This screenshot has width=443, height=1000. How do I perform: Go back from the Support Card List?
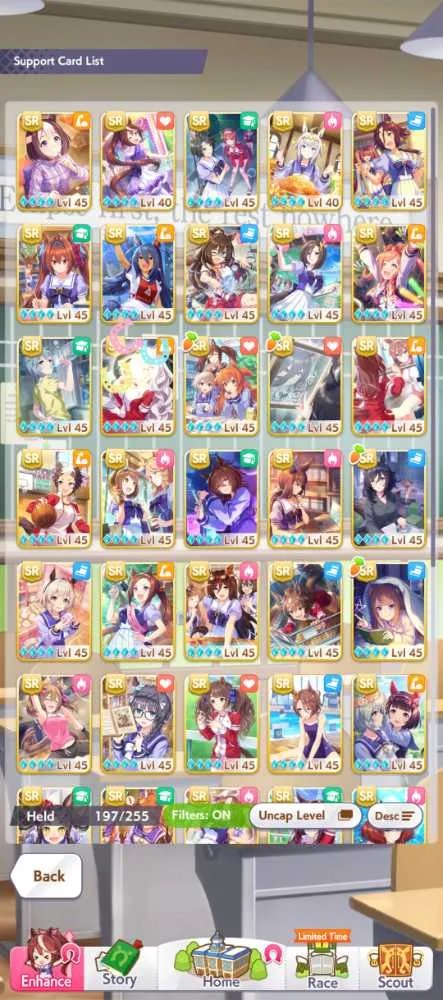click(47, 876)
